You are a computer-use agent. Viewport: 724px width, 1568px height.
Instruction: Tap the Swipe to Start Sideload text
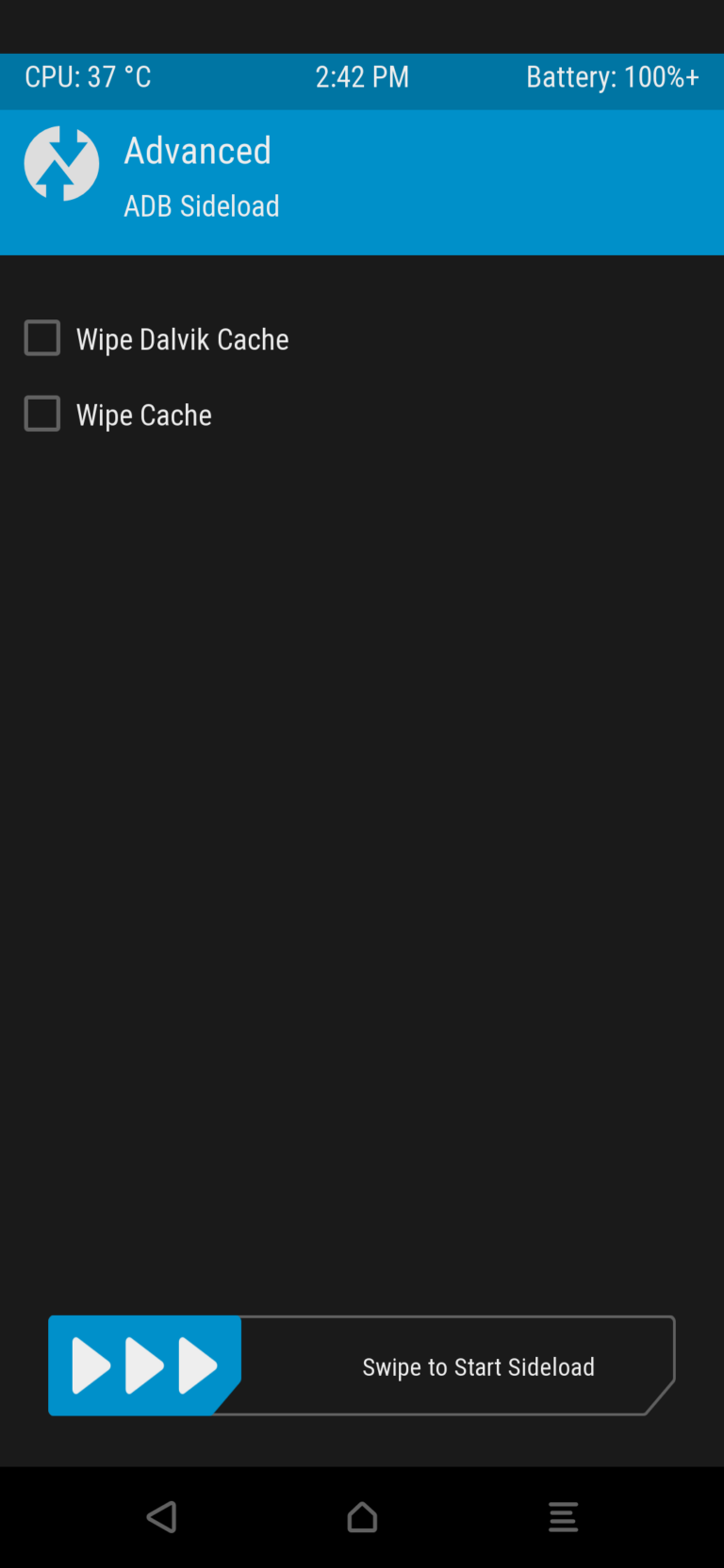pyautogui.click(x=478, y=1366)
